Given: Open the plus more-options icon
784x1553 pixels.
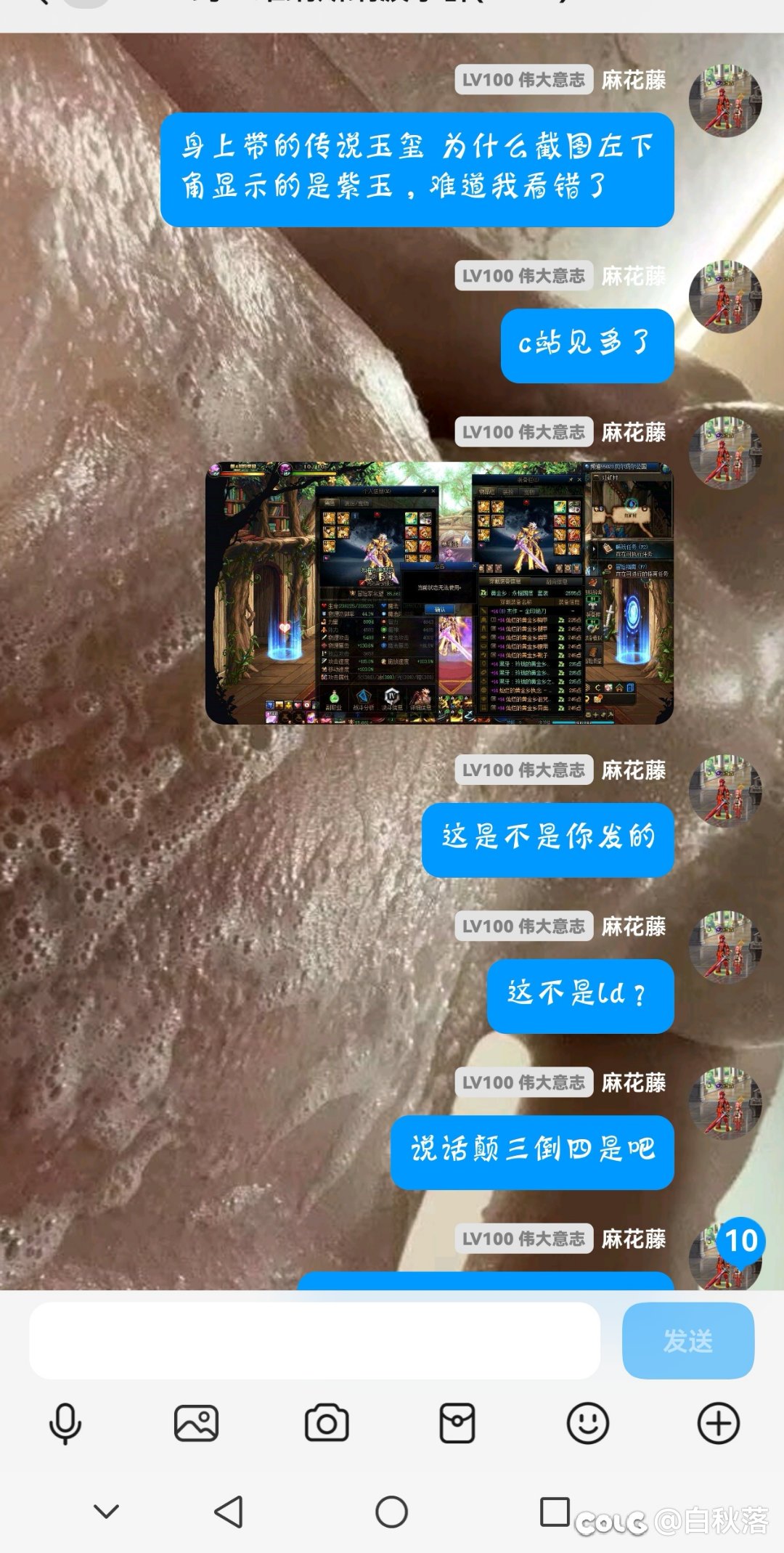Looking at the screenshot, I should [718, 1423].
